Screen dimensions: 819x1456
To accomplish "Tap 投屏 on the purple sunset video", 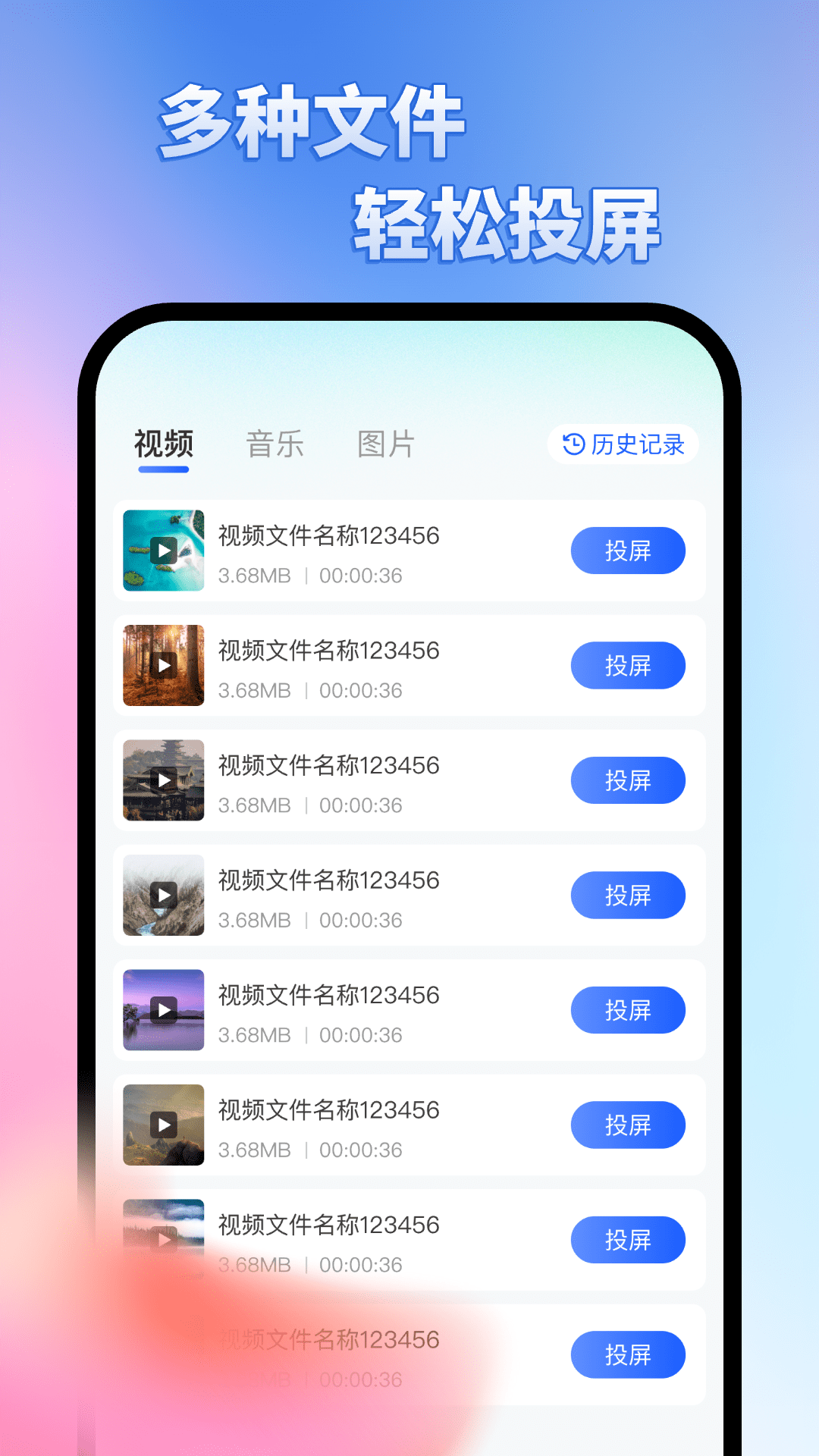I will coord(628,1010).
